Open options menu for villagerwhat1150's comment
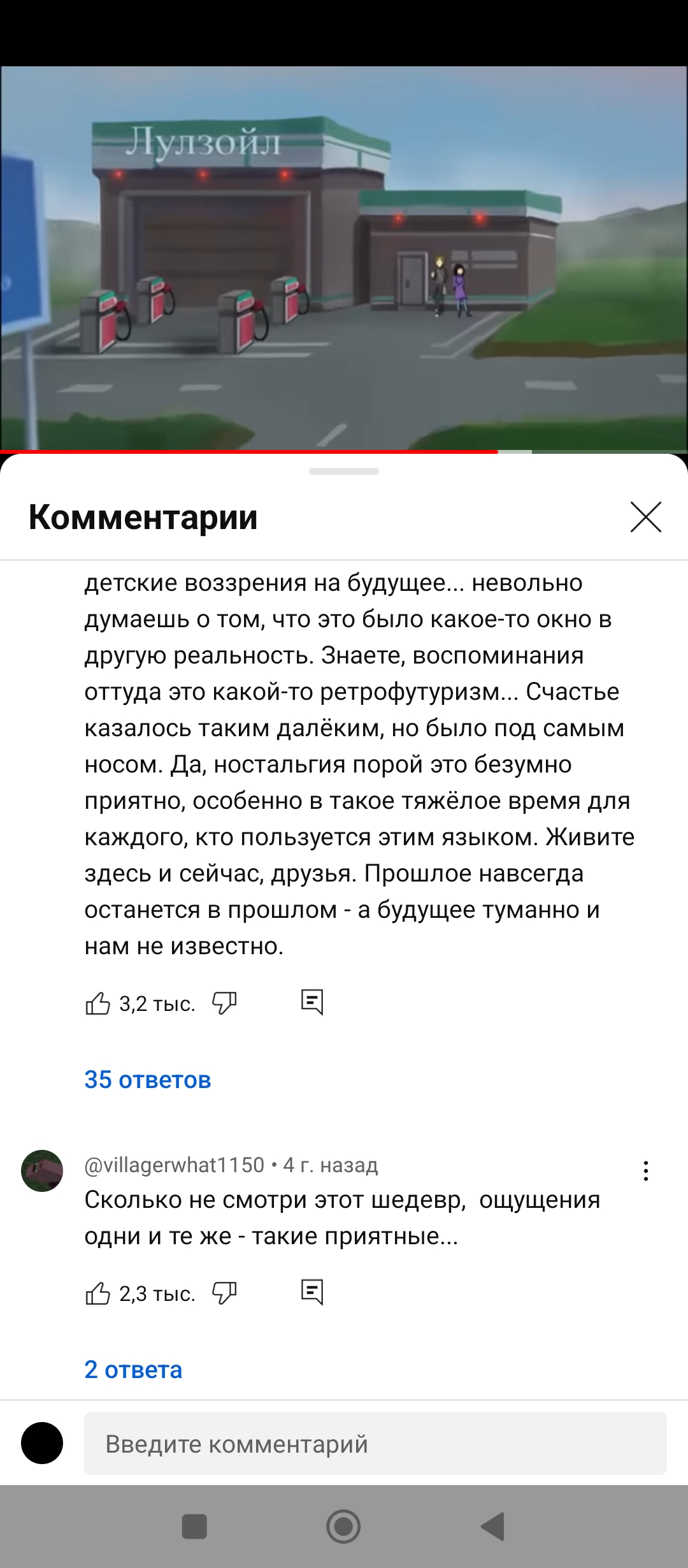This screenshot has height=1568, width=688. 646,1170
